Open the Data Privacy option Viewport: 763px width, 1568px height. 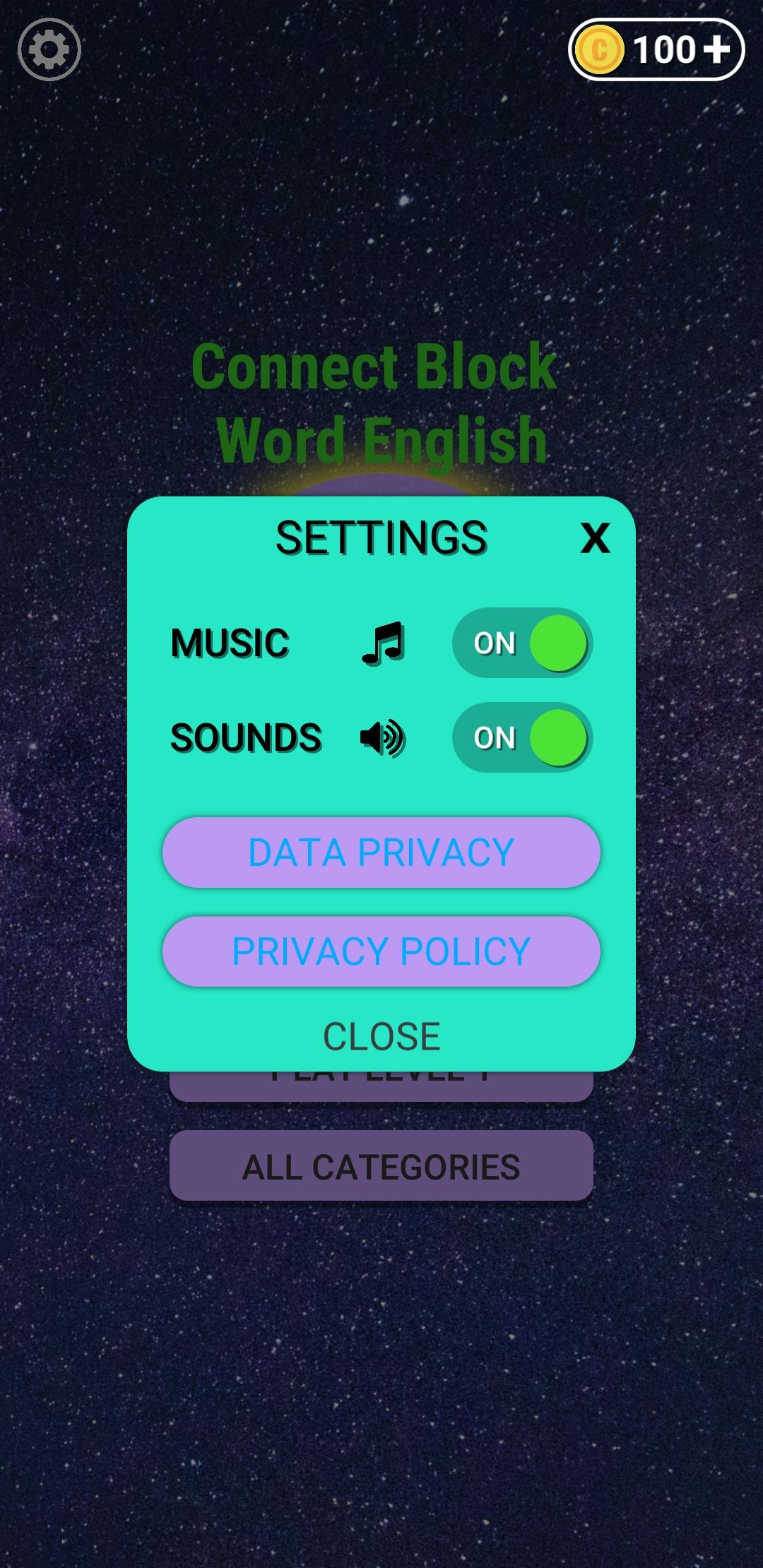pyautogui.click(x=381, y=852)
